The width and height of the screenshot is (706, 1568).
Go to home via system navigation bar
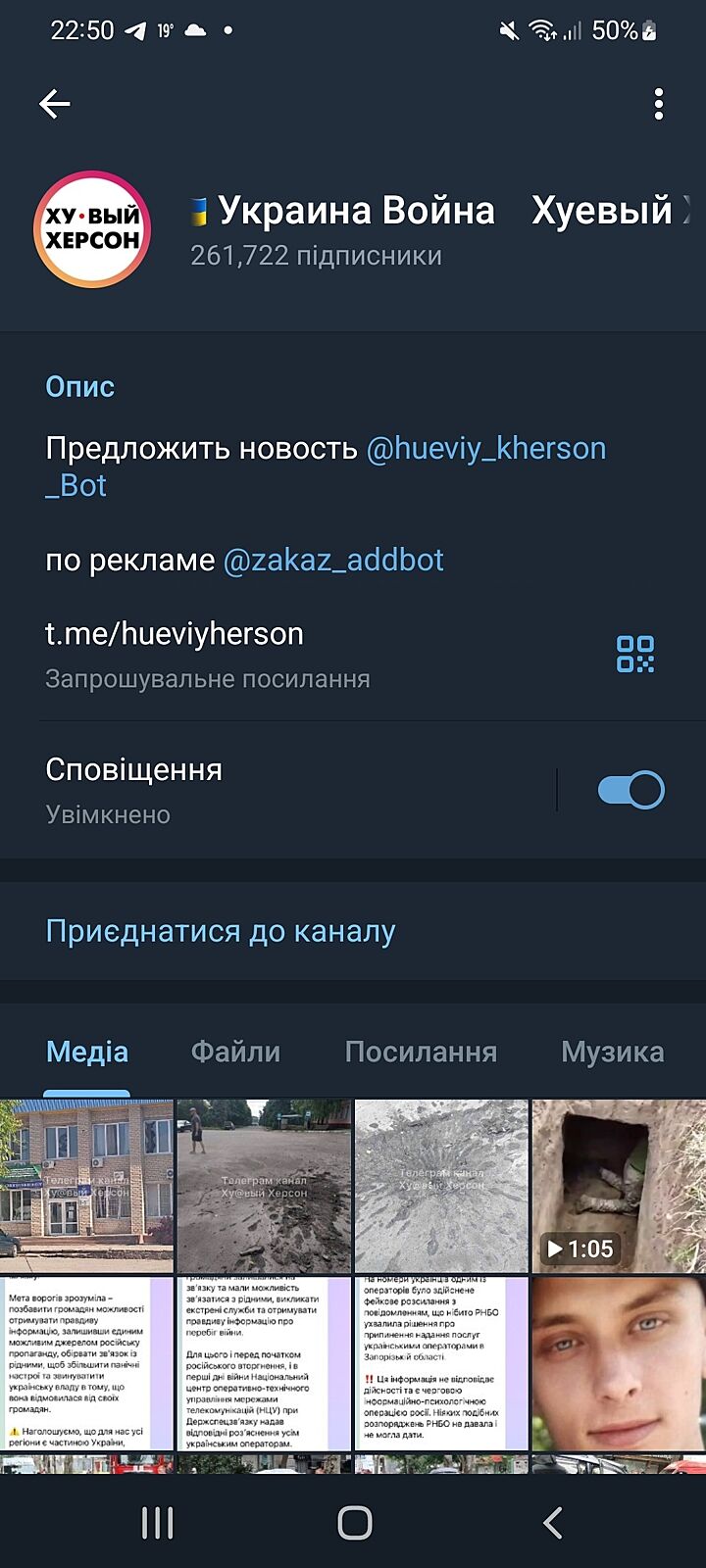coord(354,1523)
